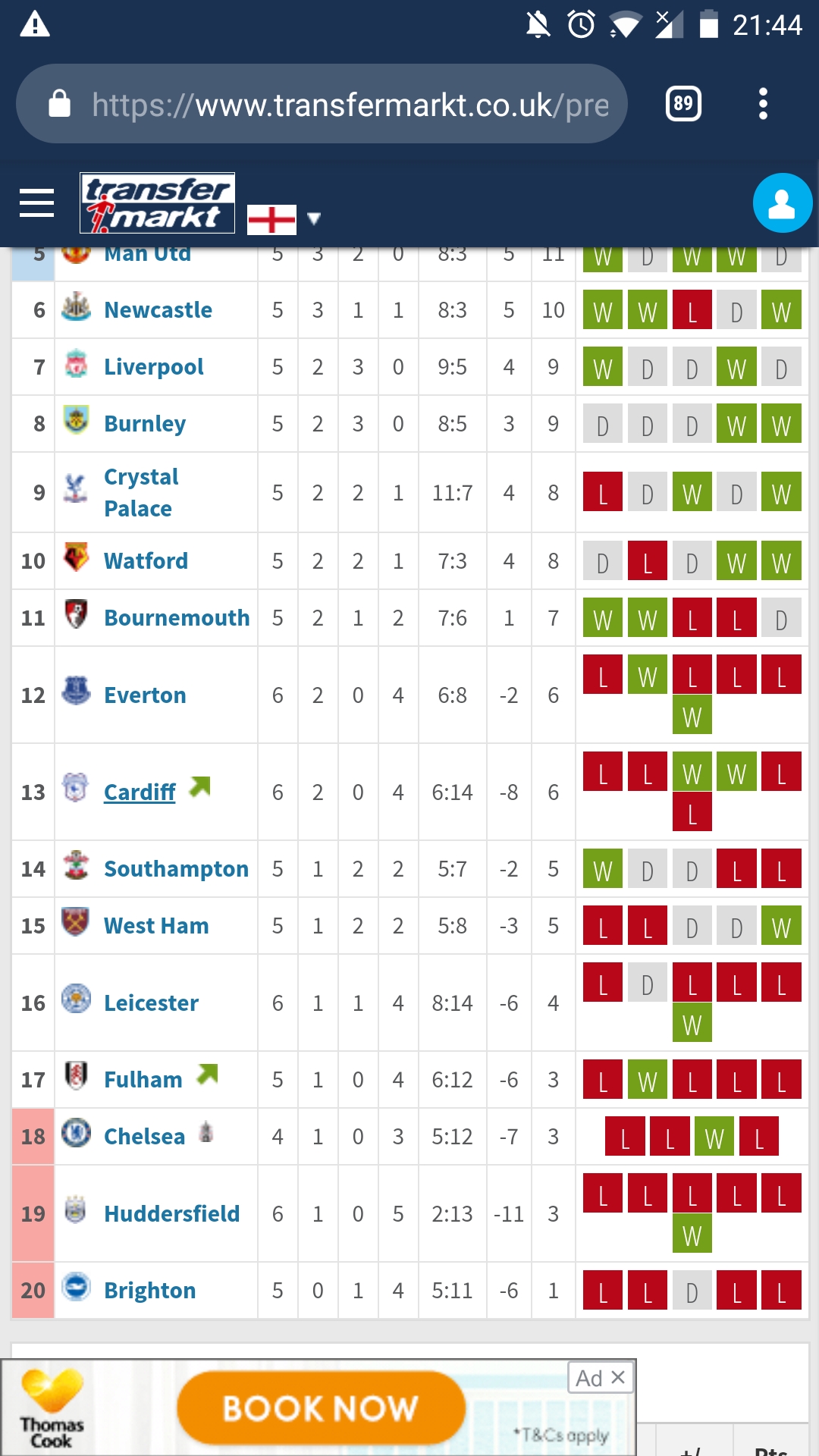Open the Cardiff club link
819x1456 pixels.
[140, 792]
